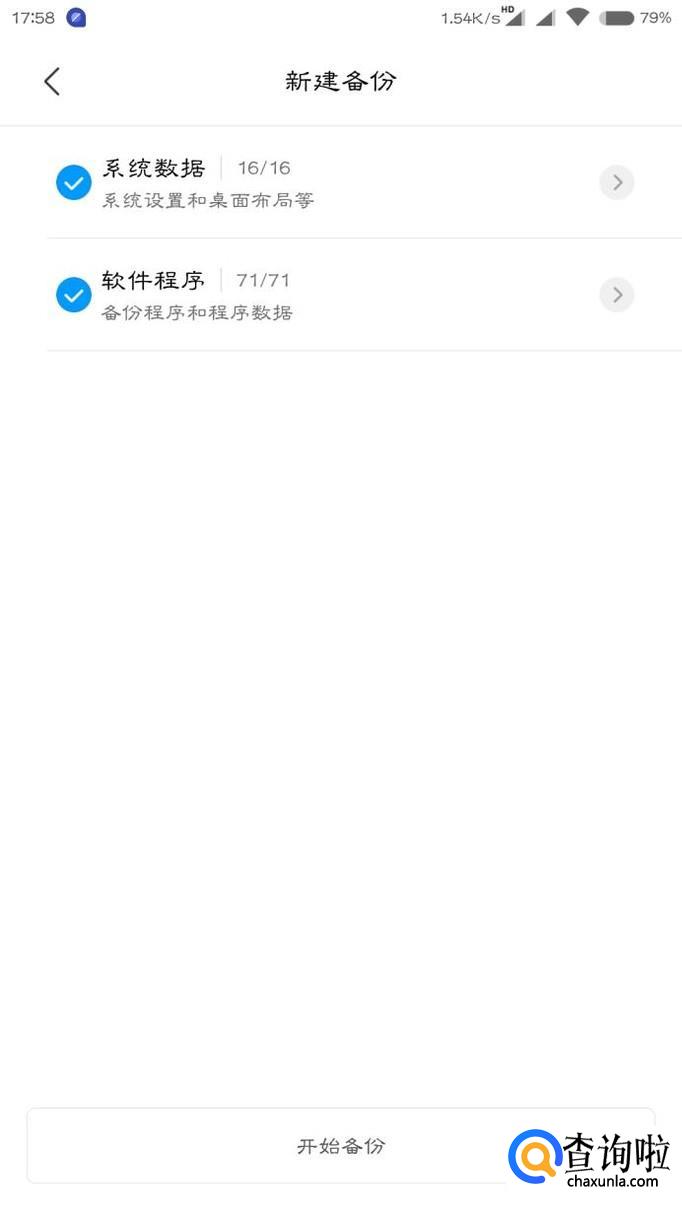Uncheck the 软件程序 checkbox
Screen dimensions: 682x1212
(x=74, y=295)
